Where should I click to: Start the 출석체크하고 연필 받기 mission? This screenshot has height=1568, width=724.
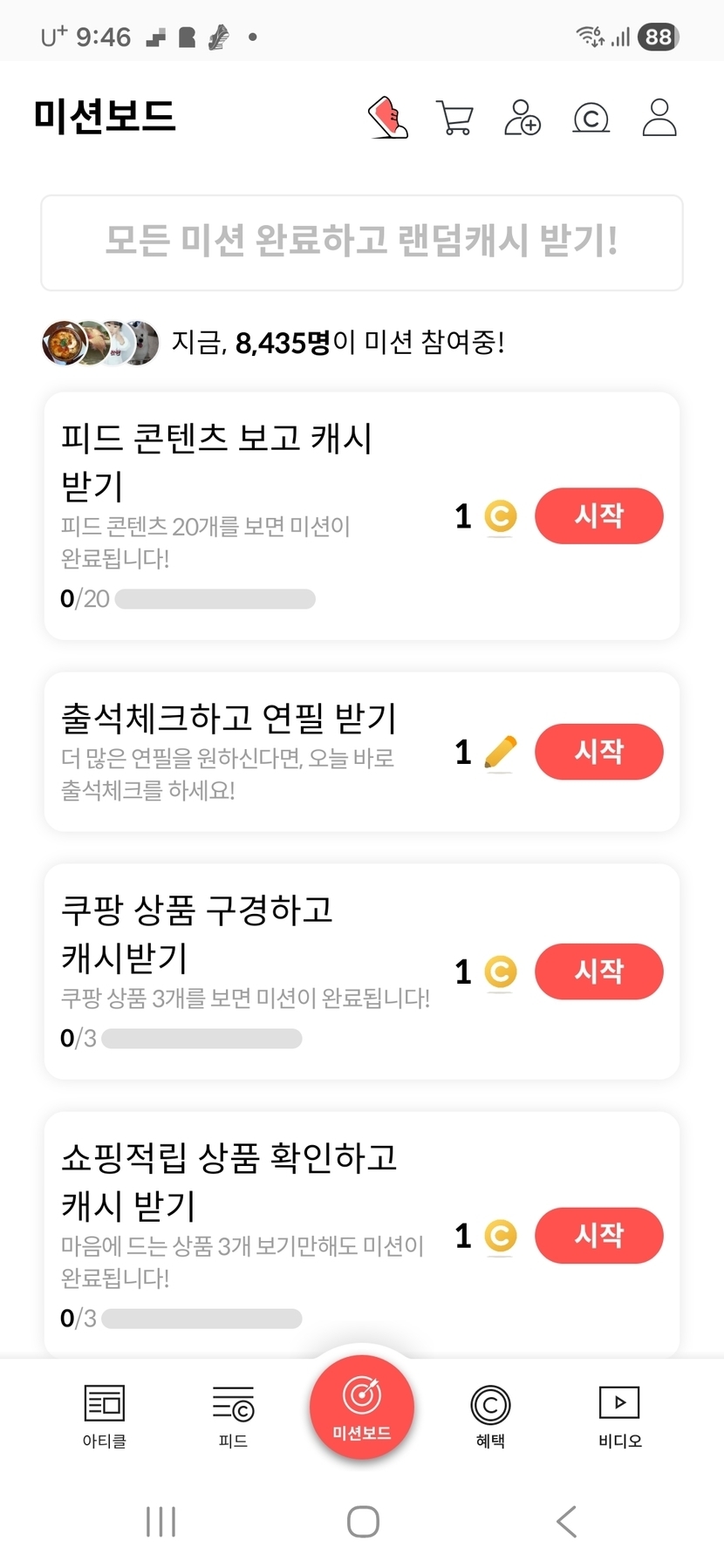tap(599, 752)
